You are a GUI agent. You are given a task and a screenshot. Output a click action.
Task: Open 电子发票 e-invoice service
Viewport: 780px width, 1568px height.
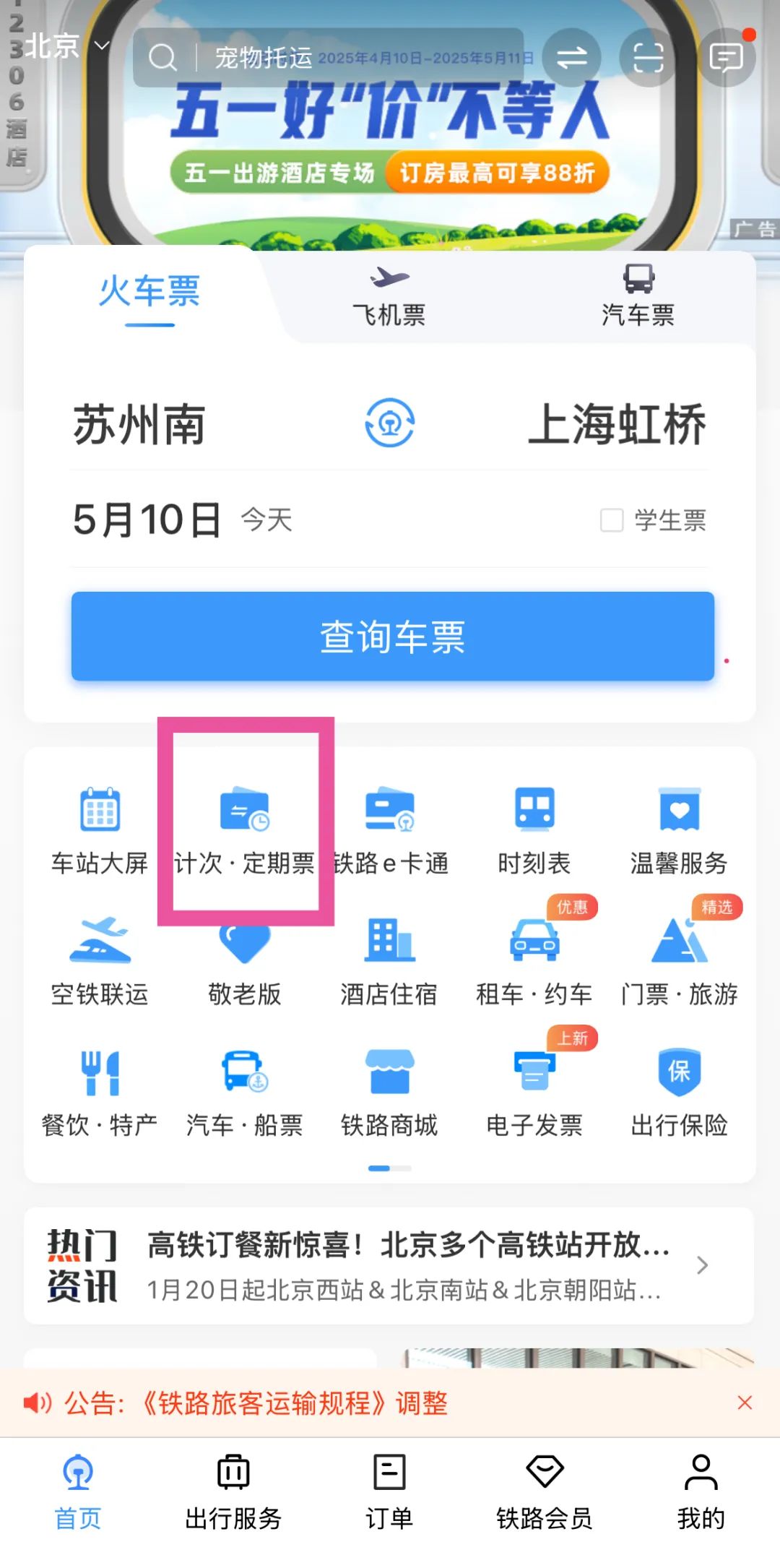pyautogui.click(x=534, y=1091)
